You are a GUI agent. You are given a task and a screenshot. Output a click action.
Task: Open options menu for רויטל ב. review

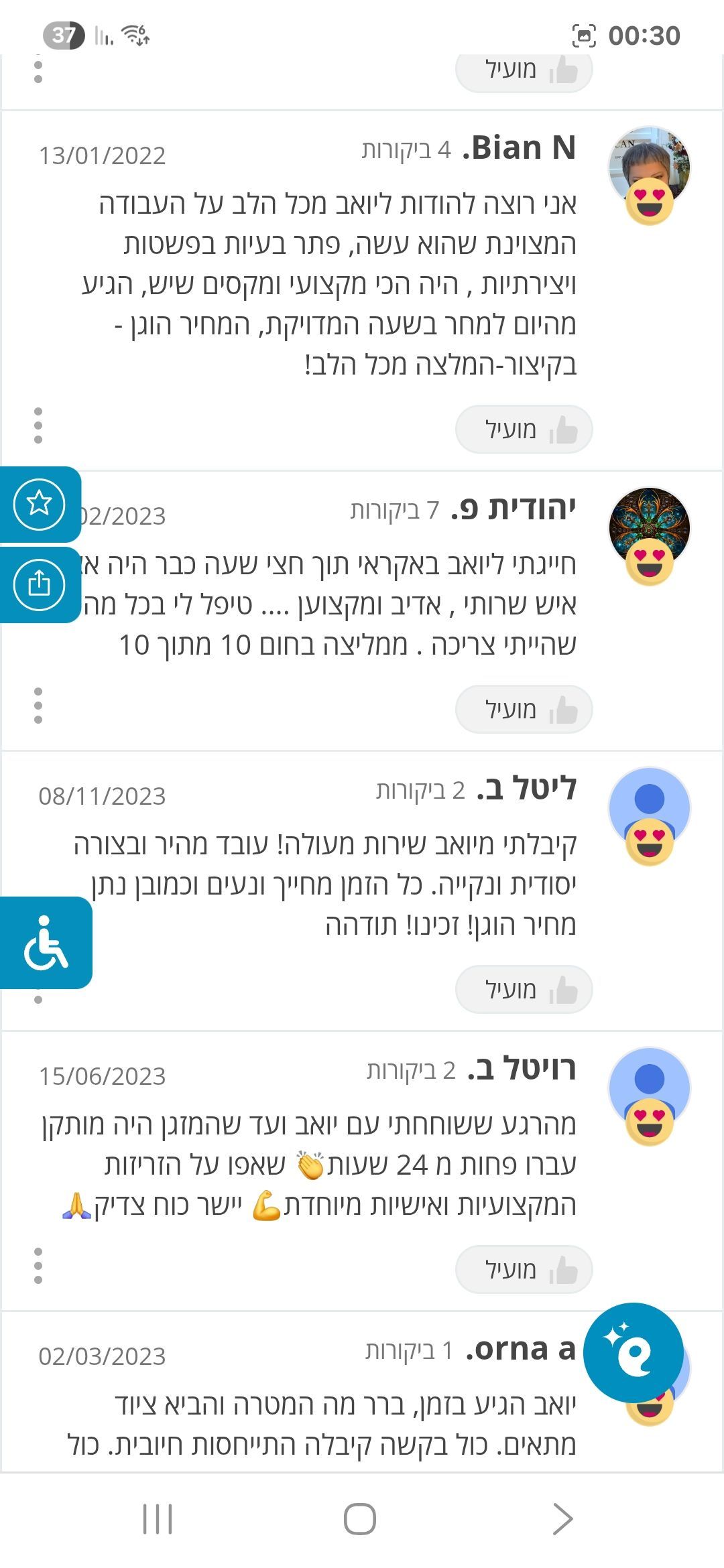(x=38, y=1266)
